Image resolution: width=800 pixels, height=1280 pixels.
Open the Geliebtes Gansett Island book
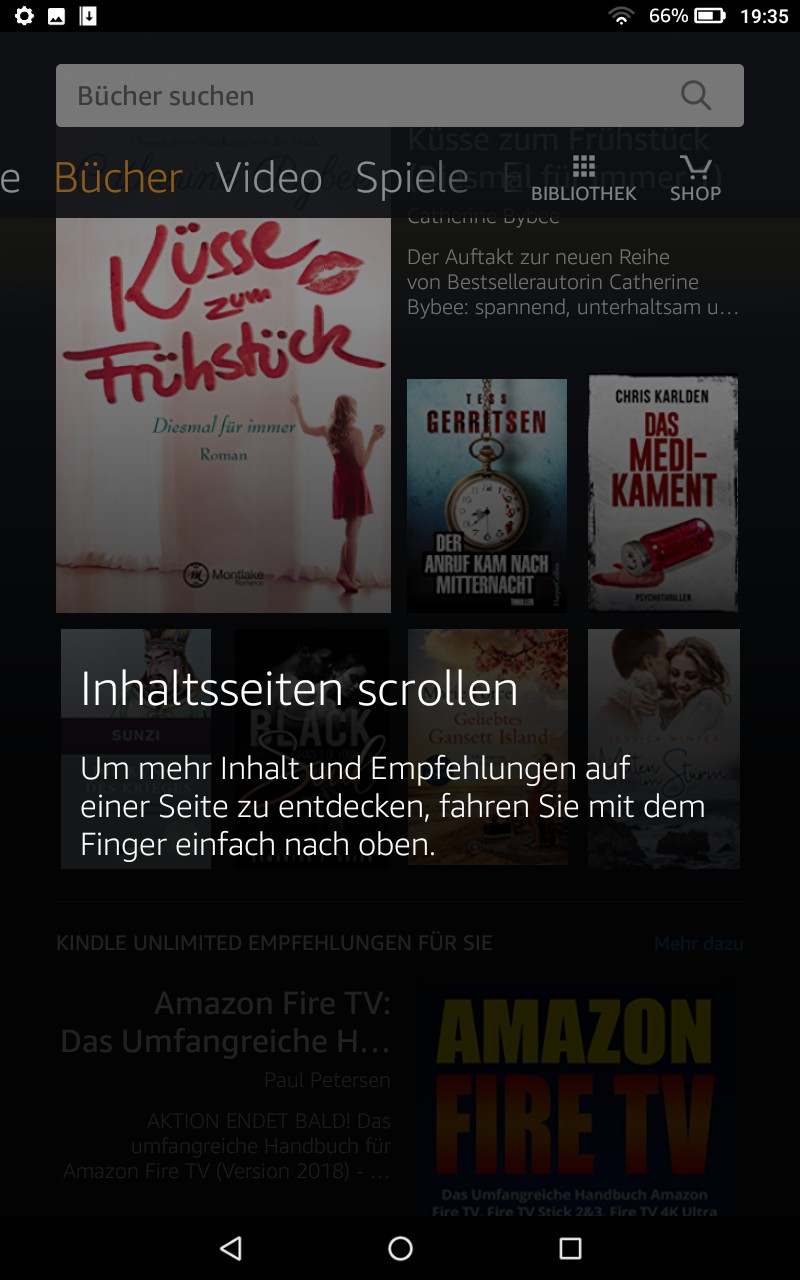[488, 747]
